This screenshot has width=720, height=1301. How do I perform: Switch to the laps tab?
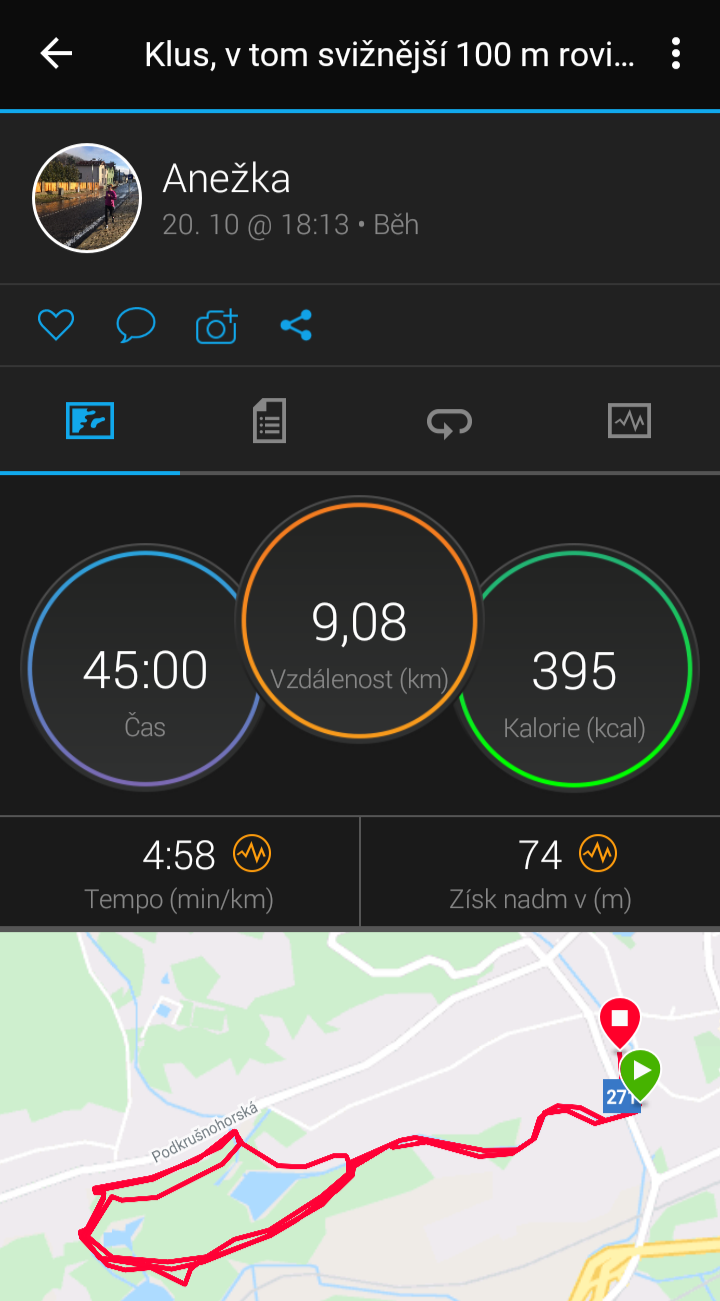[449, 421]
